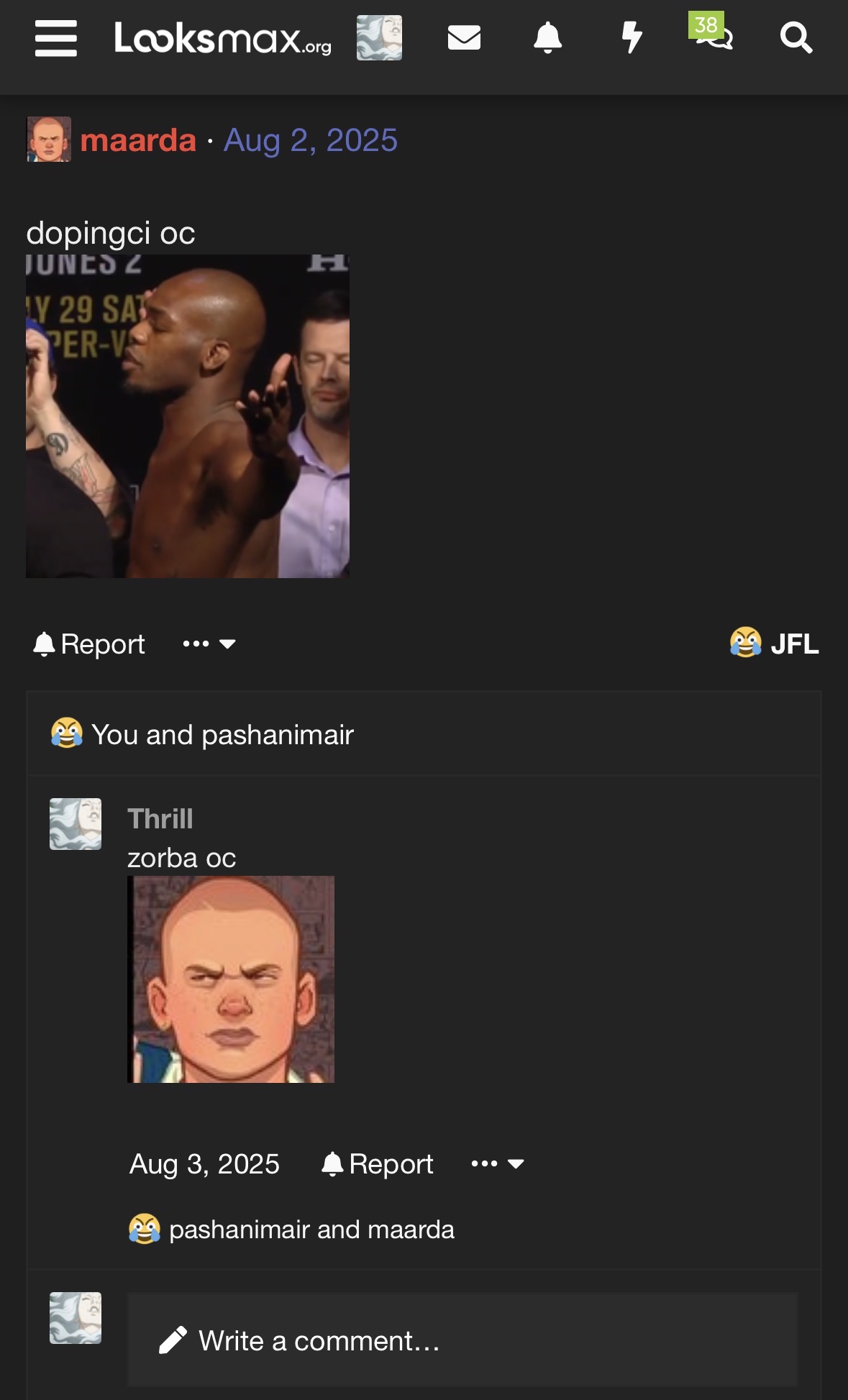Open your account avatar menu in header
The height and width of the screenshot is (1400, 848).
click(379, 38)
